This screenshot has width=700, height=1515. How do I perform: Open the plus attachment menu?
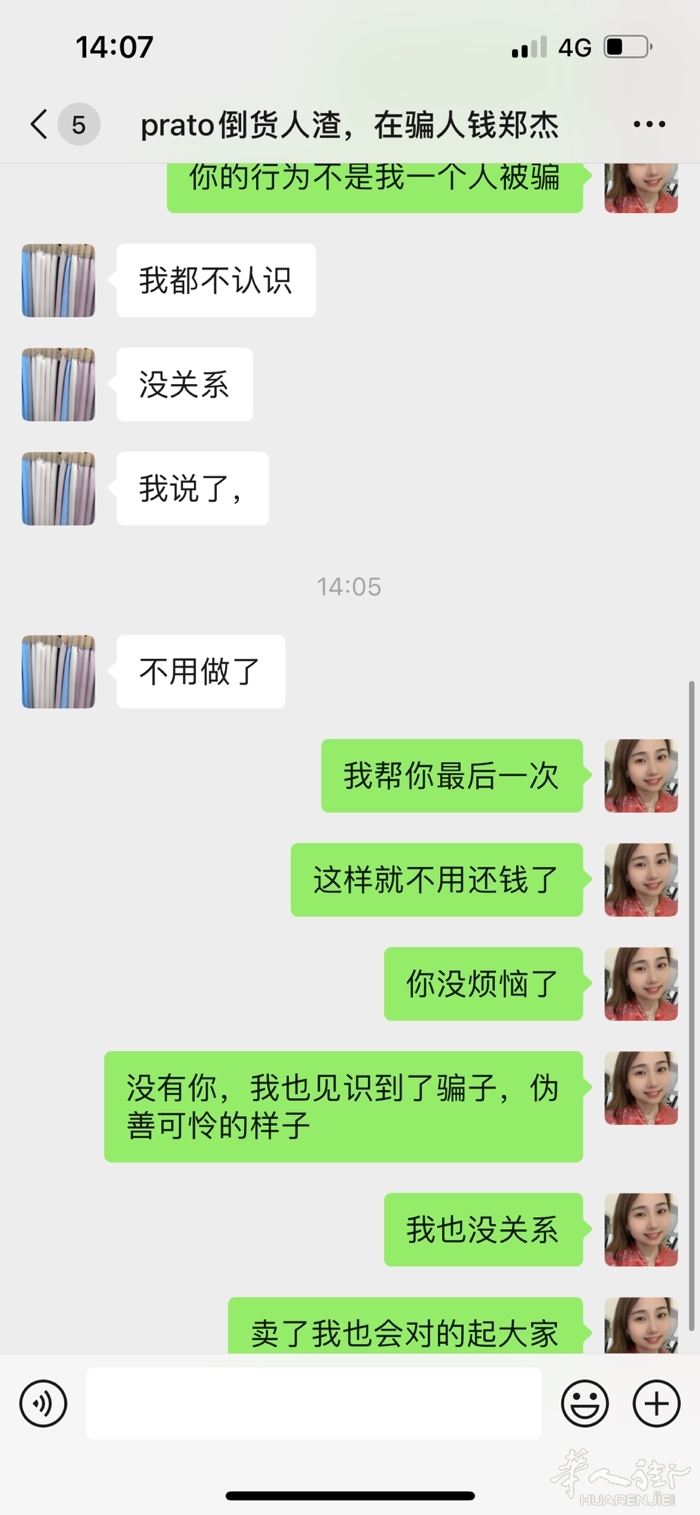point(657,1403)
